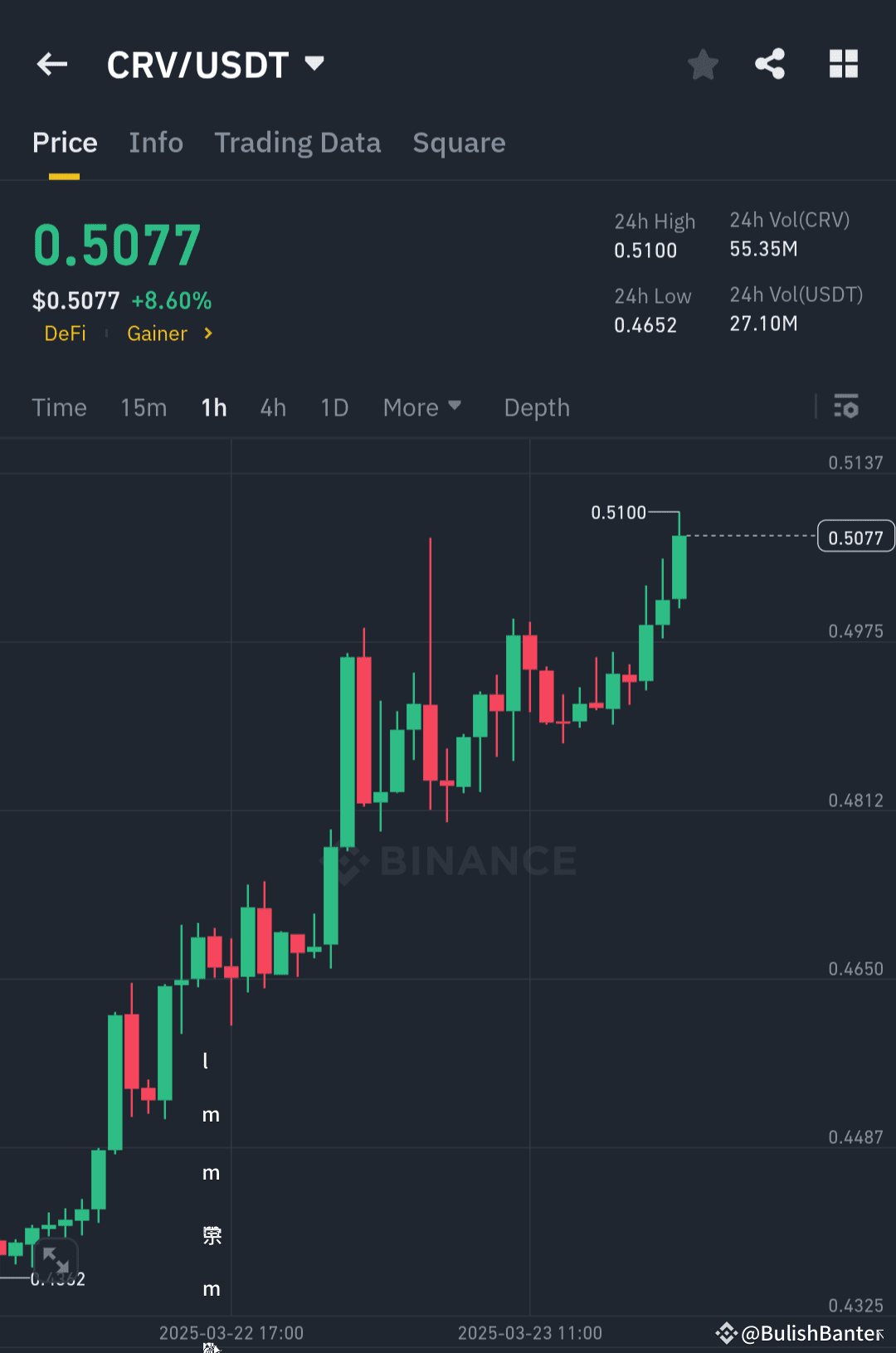Toggle the favorite star for CRV/USDT

click(x=703, y=64)
